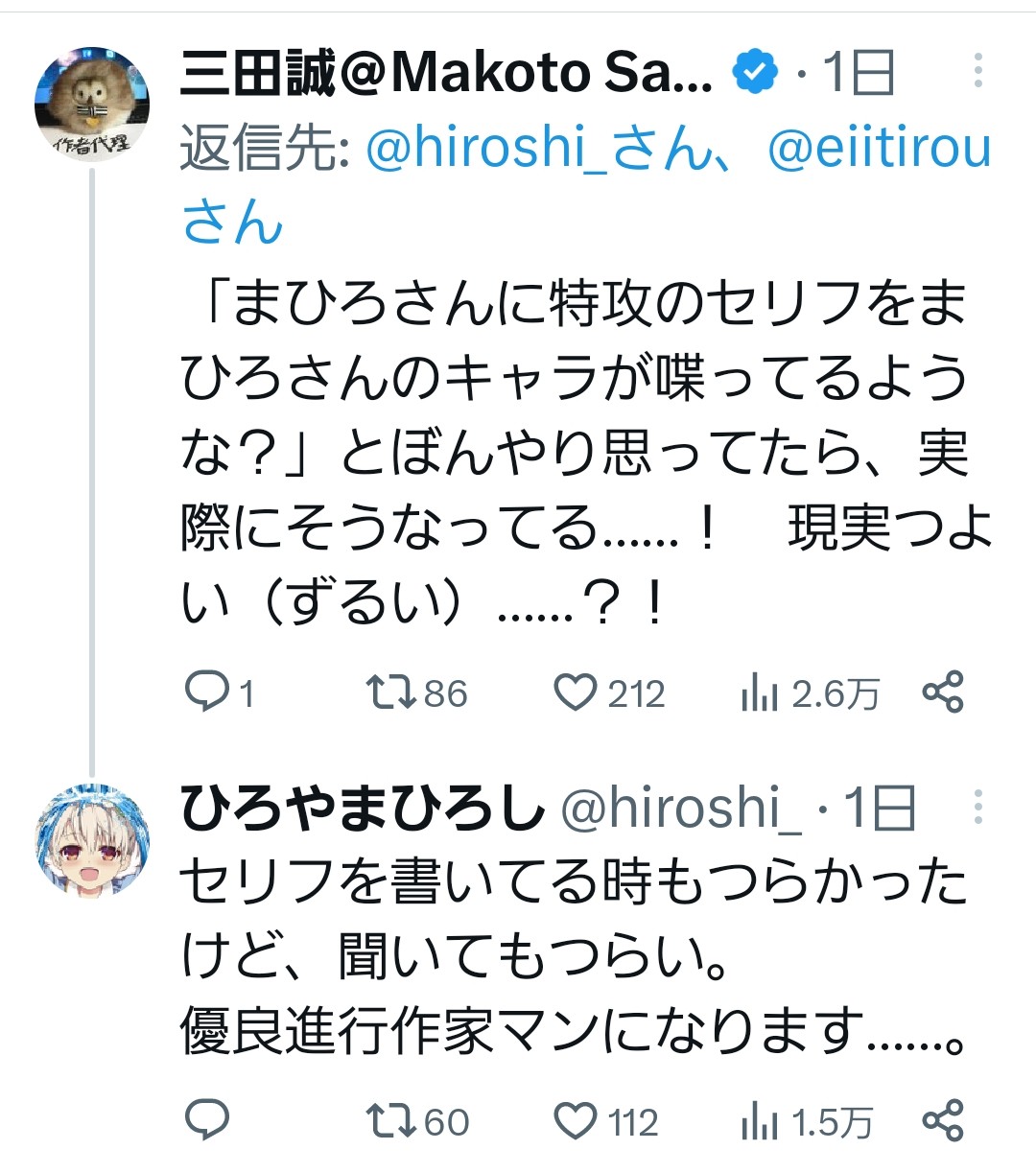Image resolution: width=1036 pixels, height=1173 pixels.
Task: Open 三田誠@Makoto display name
Action: click(446, 72)
